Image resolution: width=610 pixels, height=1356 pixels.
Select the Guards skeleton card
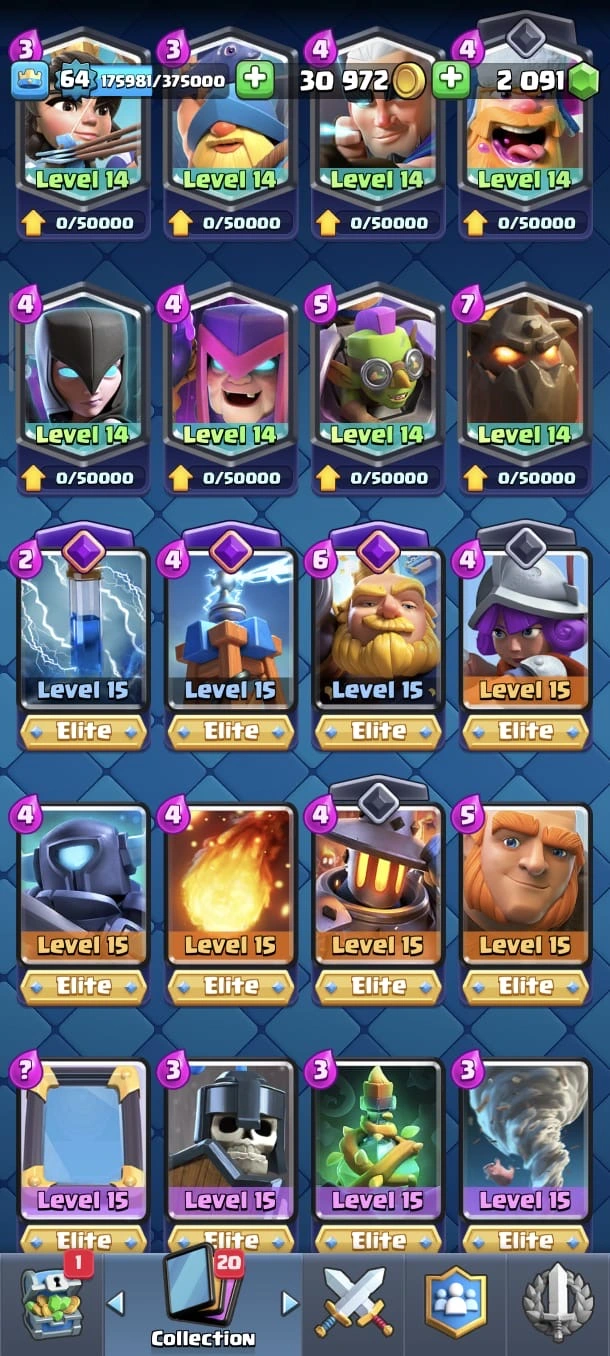click(231, 1140)
